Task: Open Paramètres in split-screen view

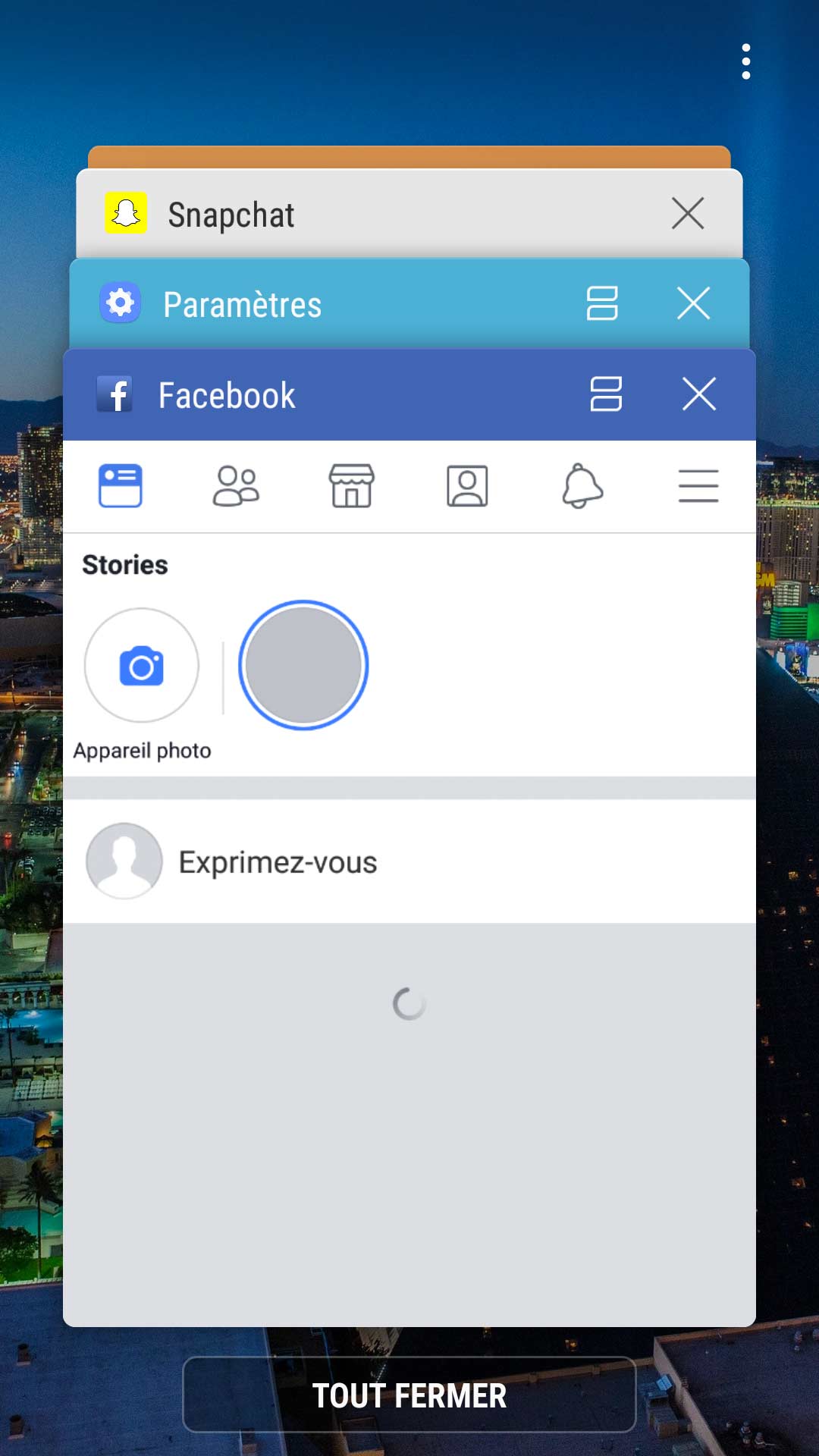Action: (602, 303)
